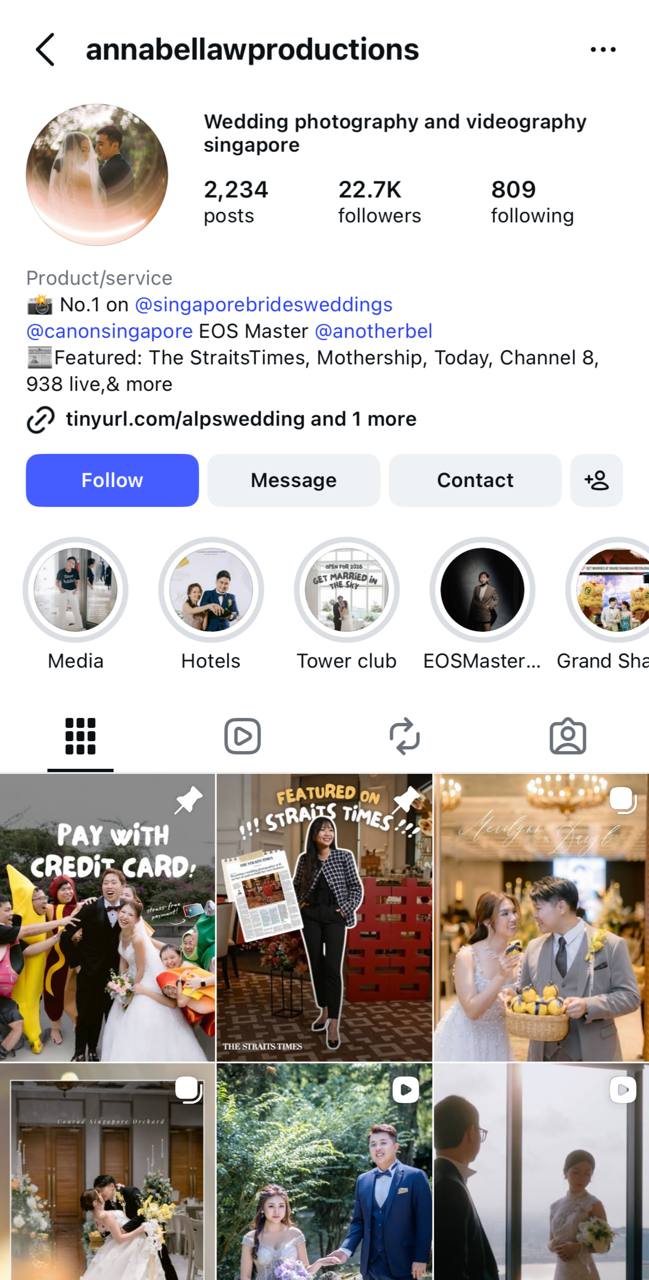The image size is (649, 1280).
Task: Go back using the top-left arrow
Action: pos(45,49)
